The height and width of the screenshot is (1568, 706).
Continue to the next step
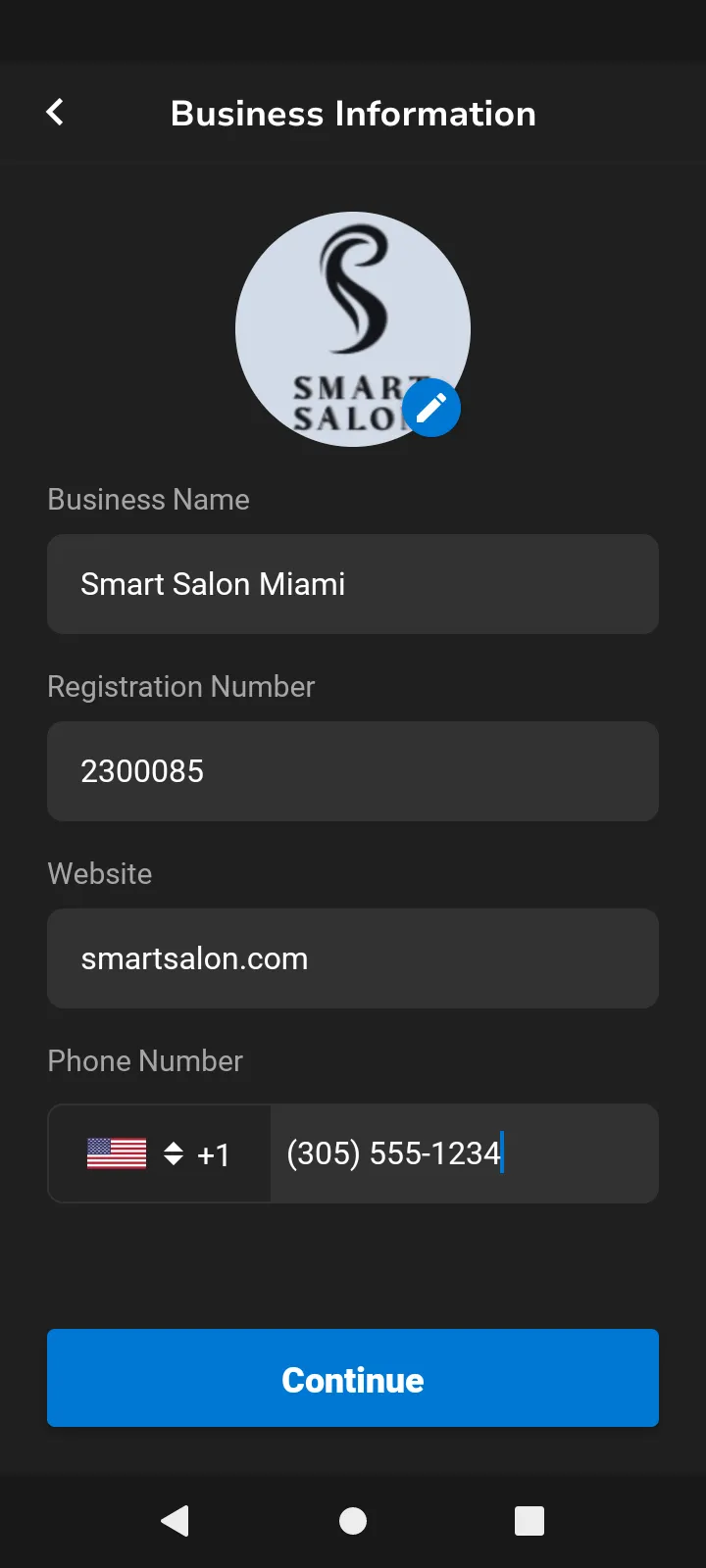pos(353,1378)
